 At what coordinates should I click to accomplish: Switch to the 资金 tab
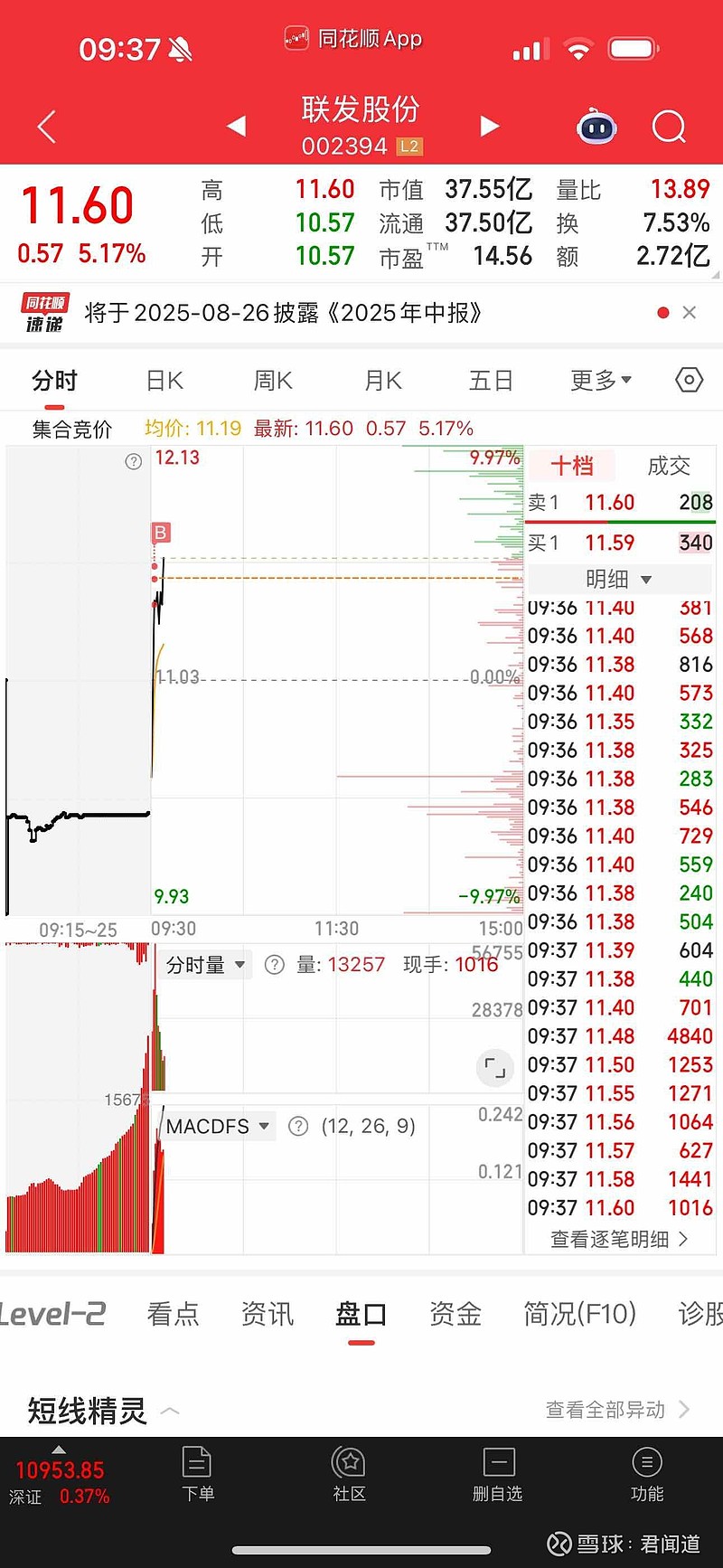point(455,1313)
